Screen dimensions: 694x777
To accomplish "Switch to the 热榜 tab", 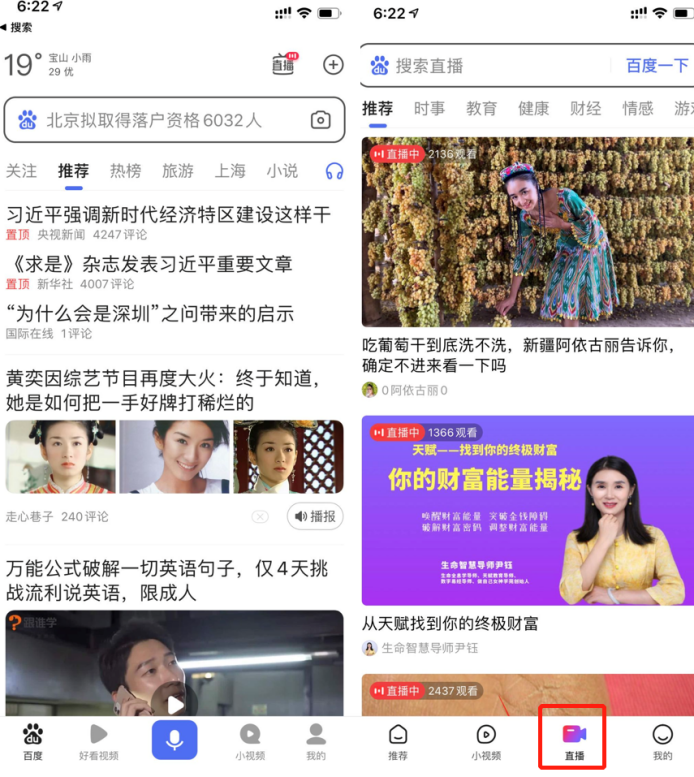I will [x=125, y=171].
